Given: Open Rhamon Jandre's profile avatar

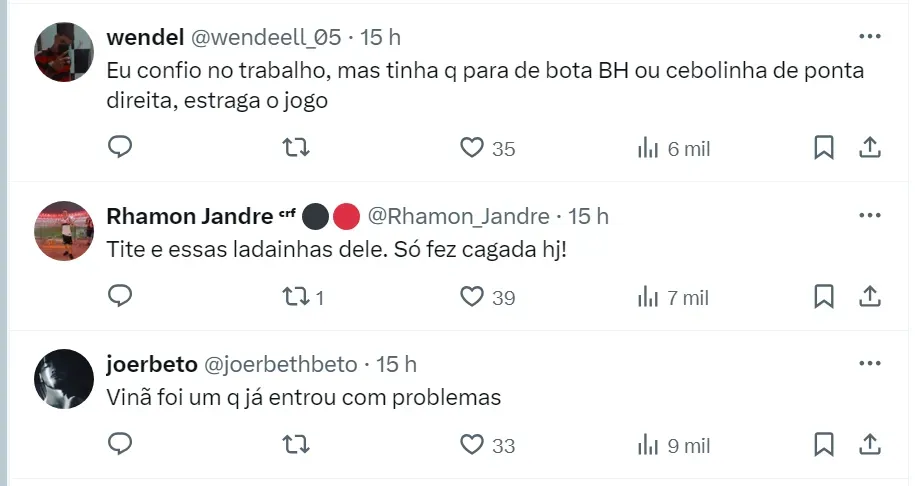Looking at the screenshot, I should coord(63,231).
